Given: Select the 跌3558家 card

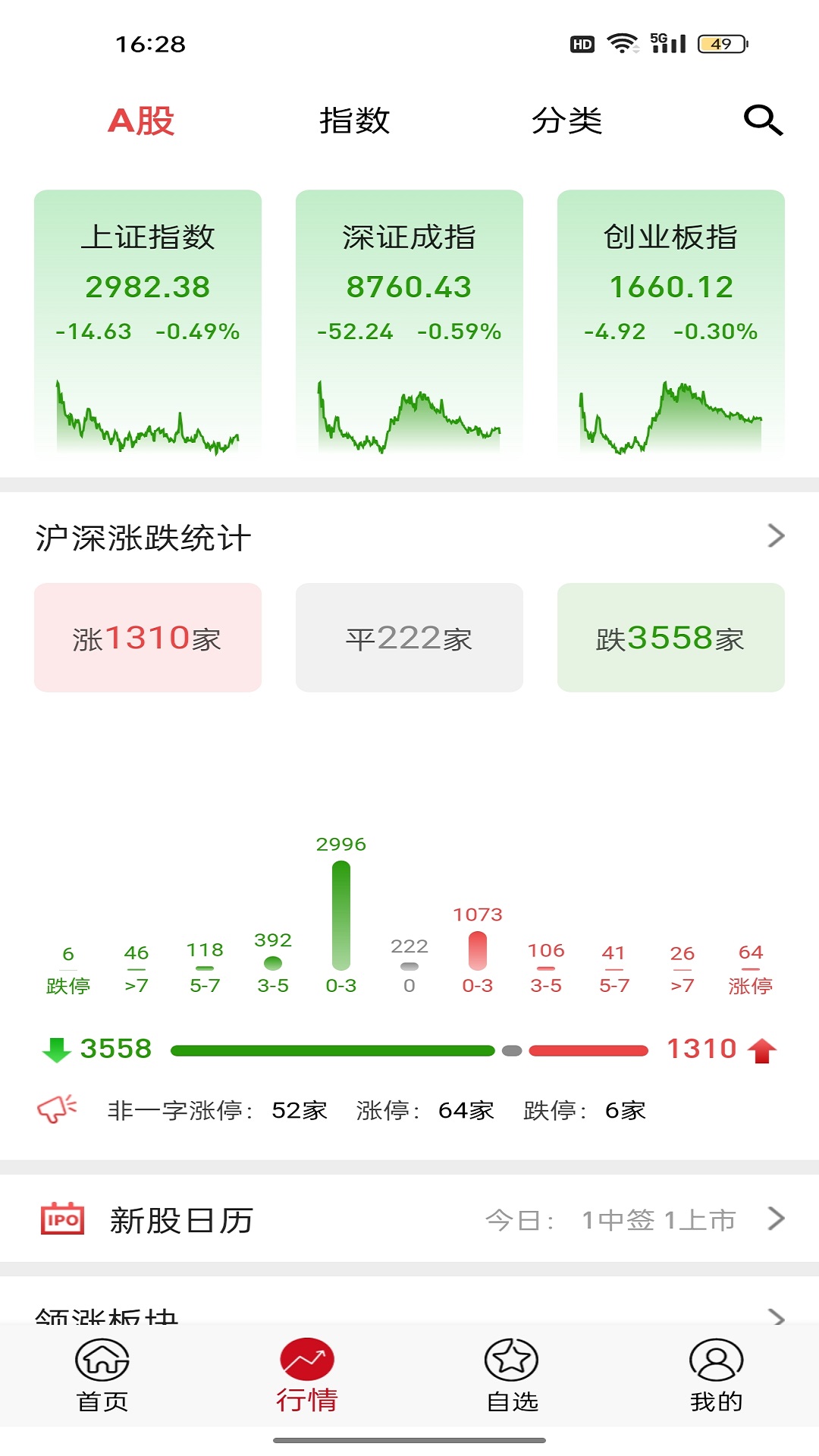Looking at the screenshot, I should point(670,638).
